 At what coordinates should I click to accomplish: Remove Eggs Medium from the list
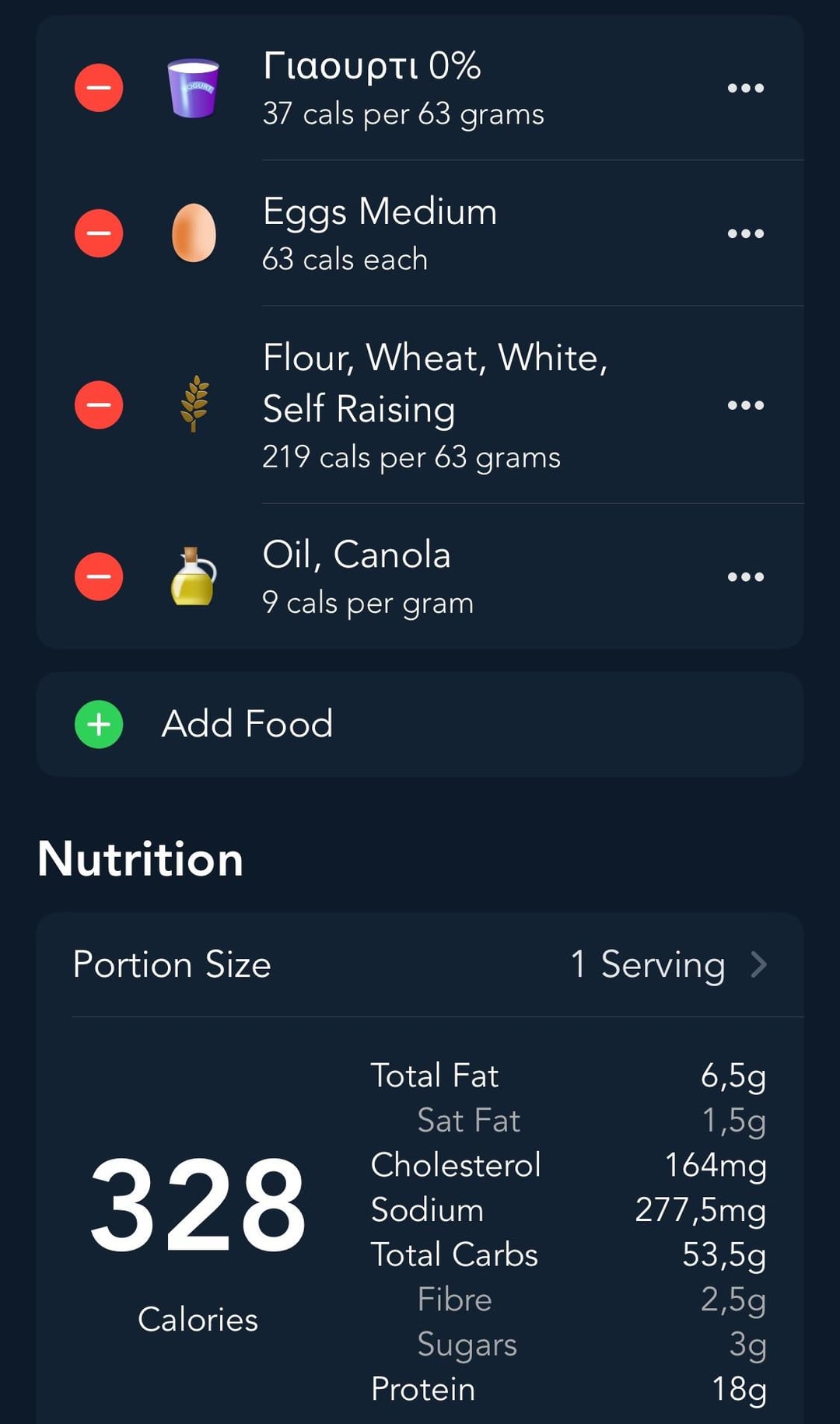99,233
